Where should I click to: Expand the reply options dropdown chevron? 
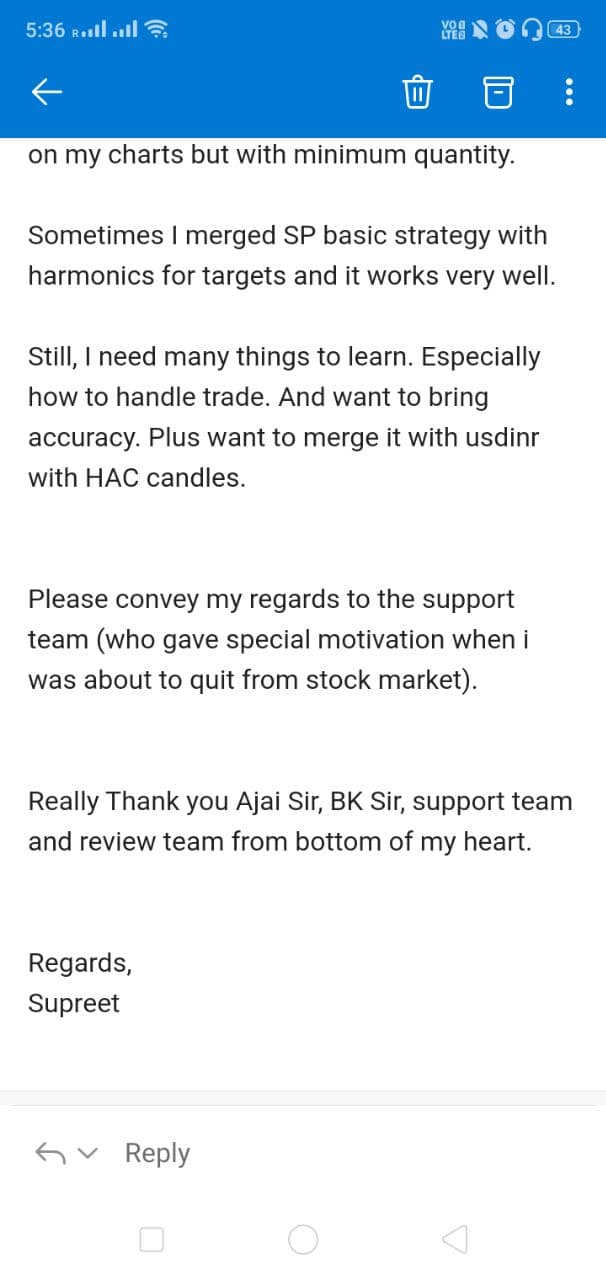click(x=88, y=1154)
